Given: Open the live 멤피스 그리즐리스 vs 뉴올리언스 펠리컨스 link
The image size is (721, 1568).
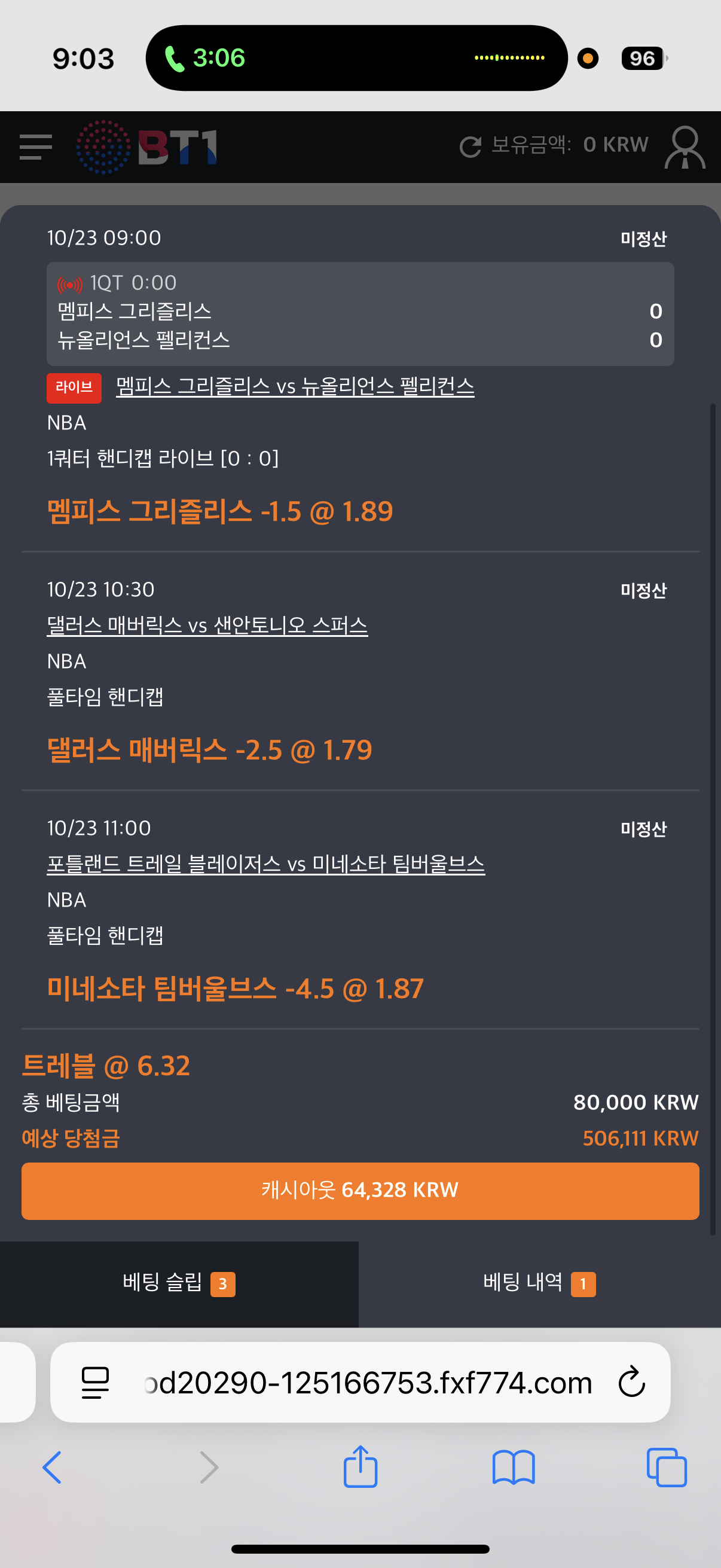Looking at the screenshot, I should coord(295,386).
